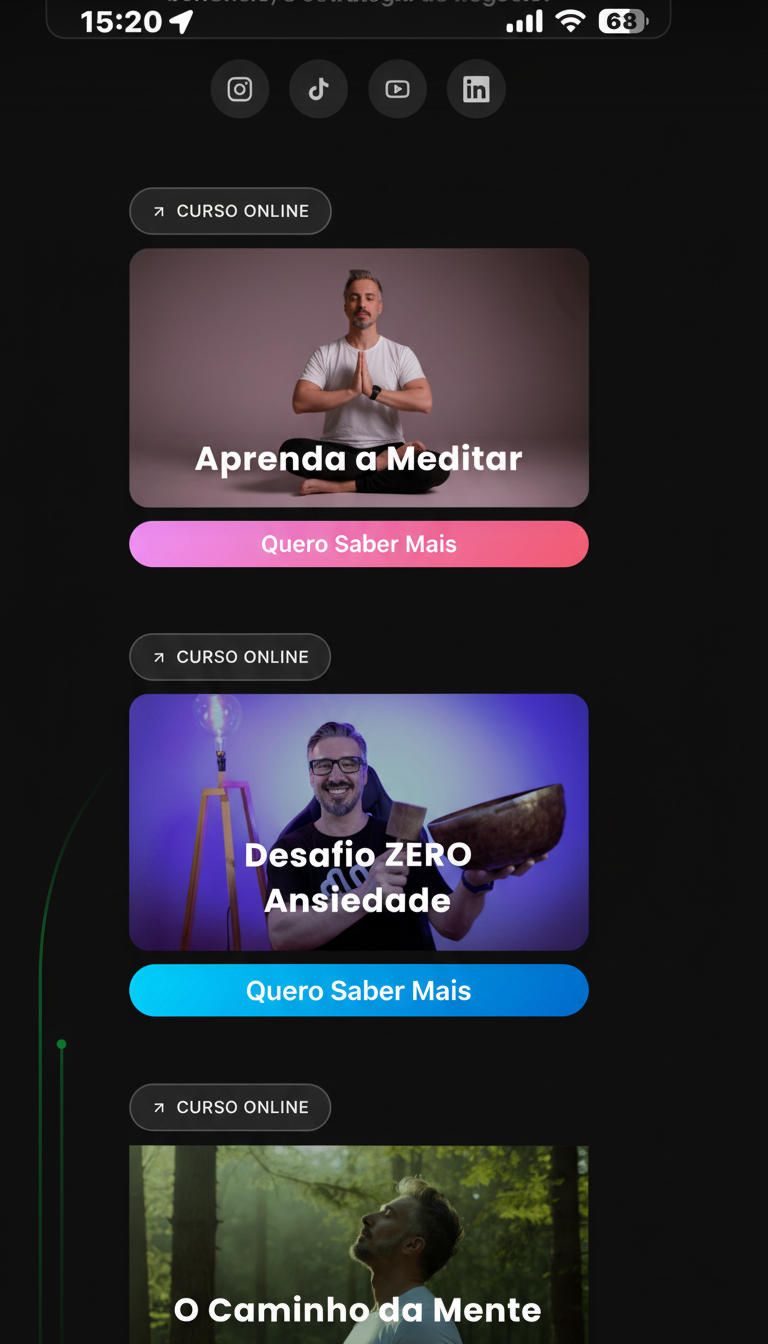Tap the Curso Online chip above O Caminho da Mente
Screen dimensions: 768x1344
click(230, 1107)
